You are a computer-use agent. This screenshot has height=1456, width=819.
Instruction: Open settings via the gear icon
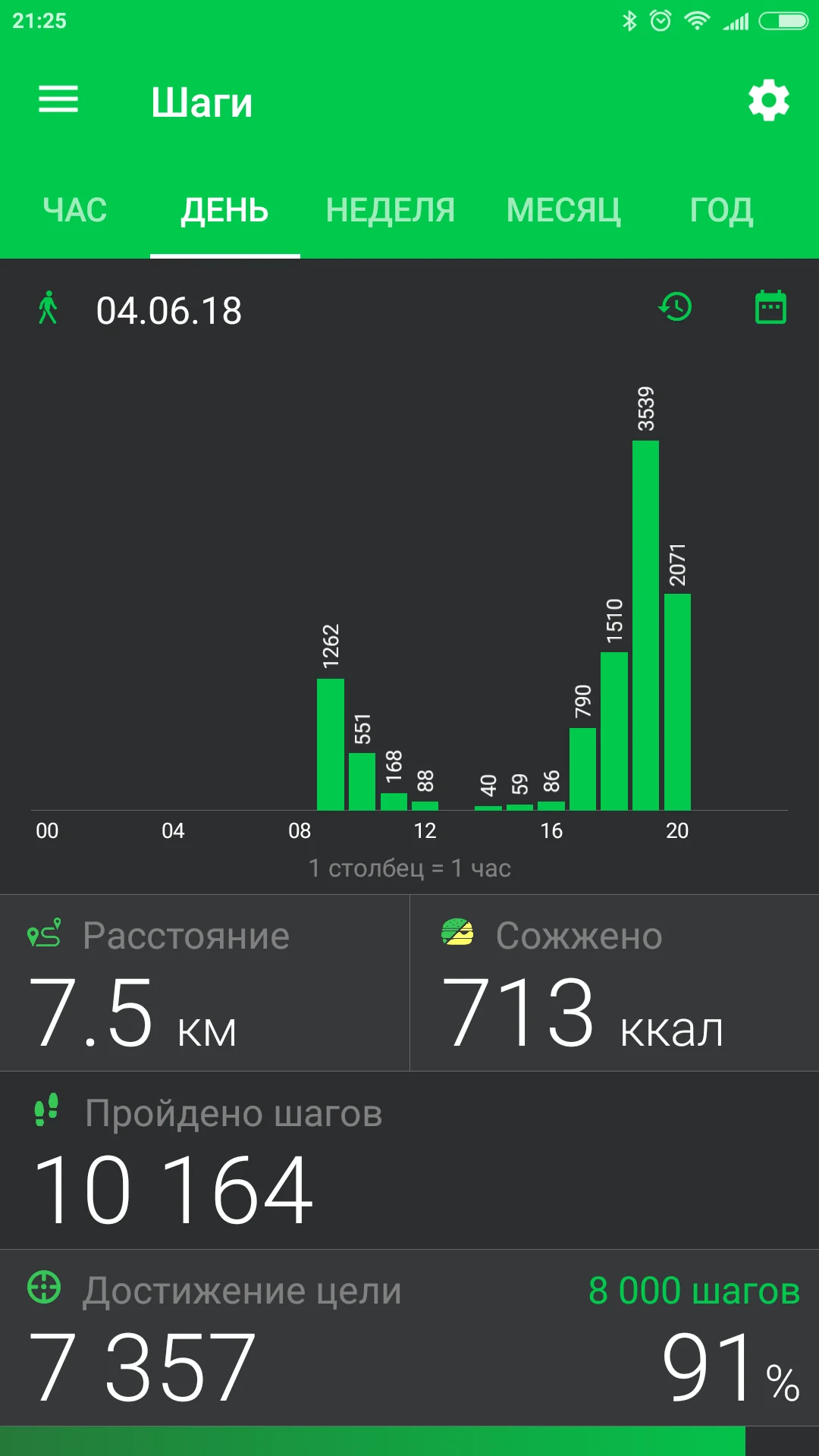coord(769,100)
